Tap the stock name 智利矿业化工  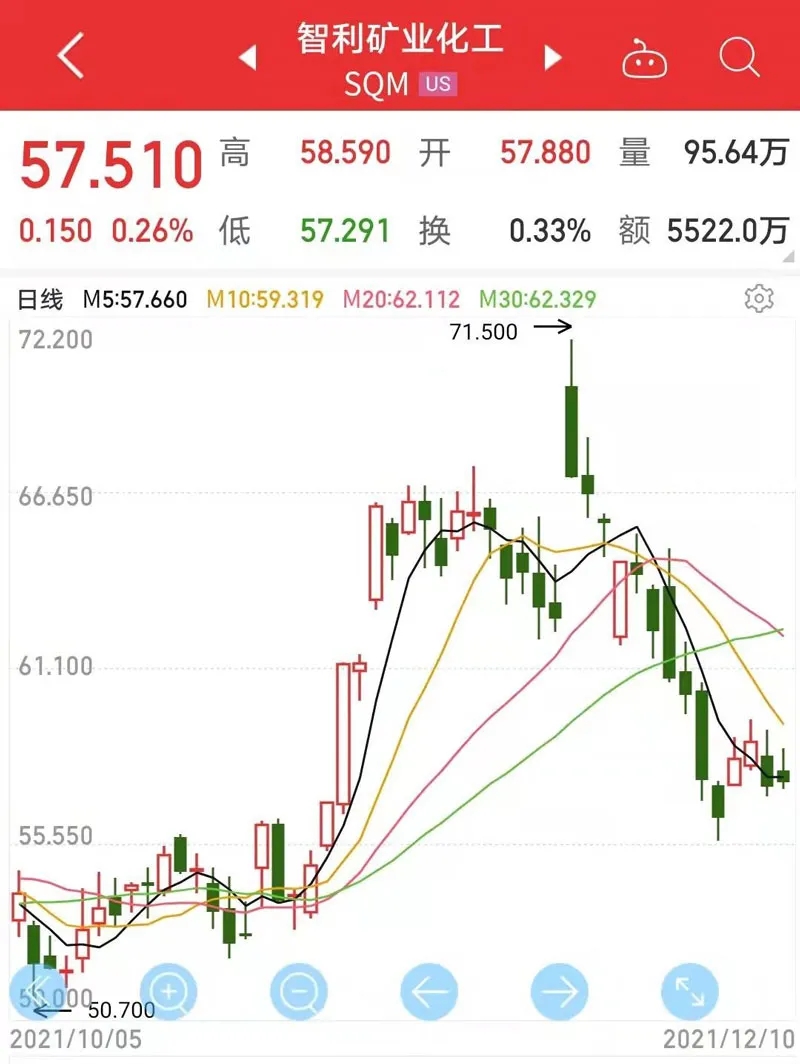[400, 38]
